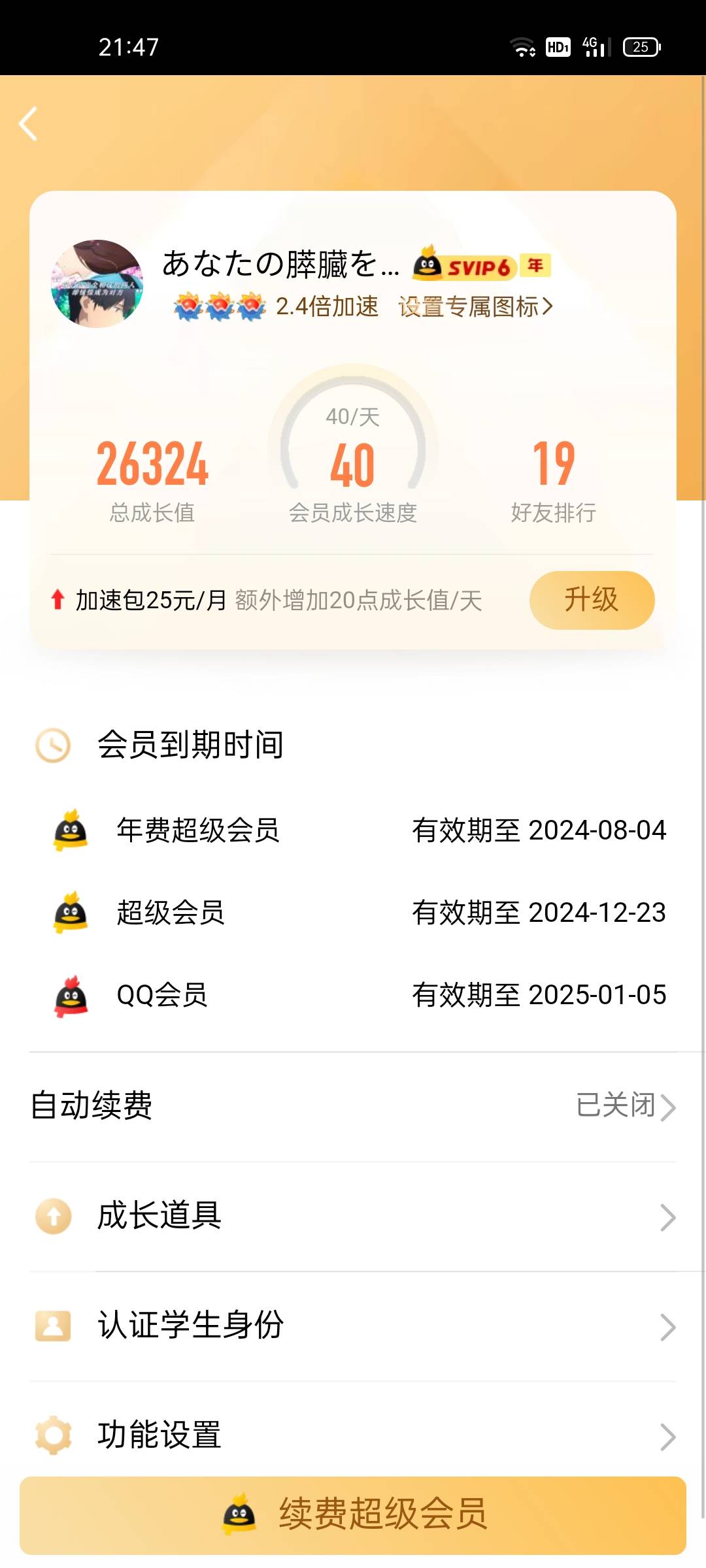Image resolution: width=706 pixels, height=1568 pixels.
Task: Select the red penguin icon beside QQ会员
Action: point(72,995)
